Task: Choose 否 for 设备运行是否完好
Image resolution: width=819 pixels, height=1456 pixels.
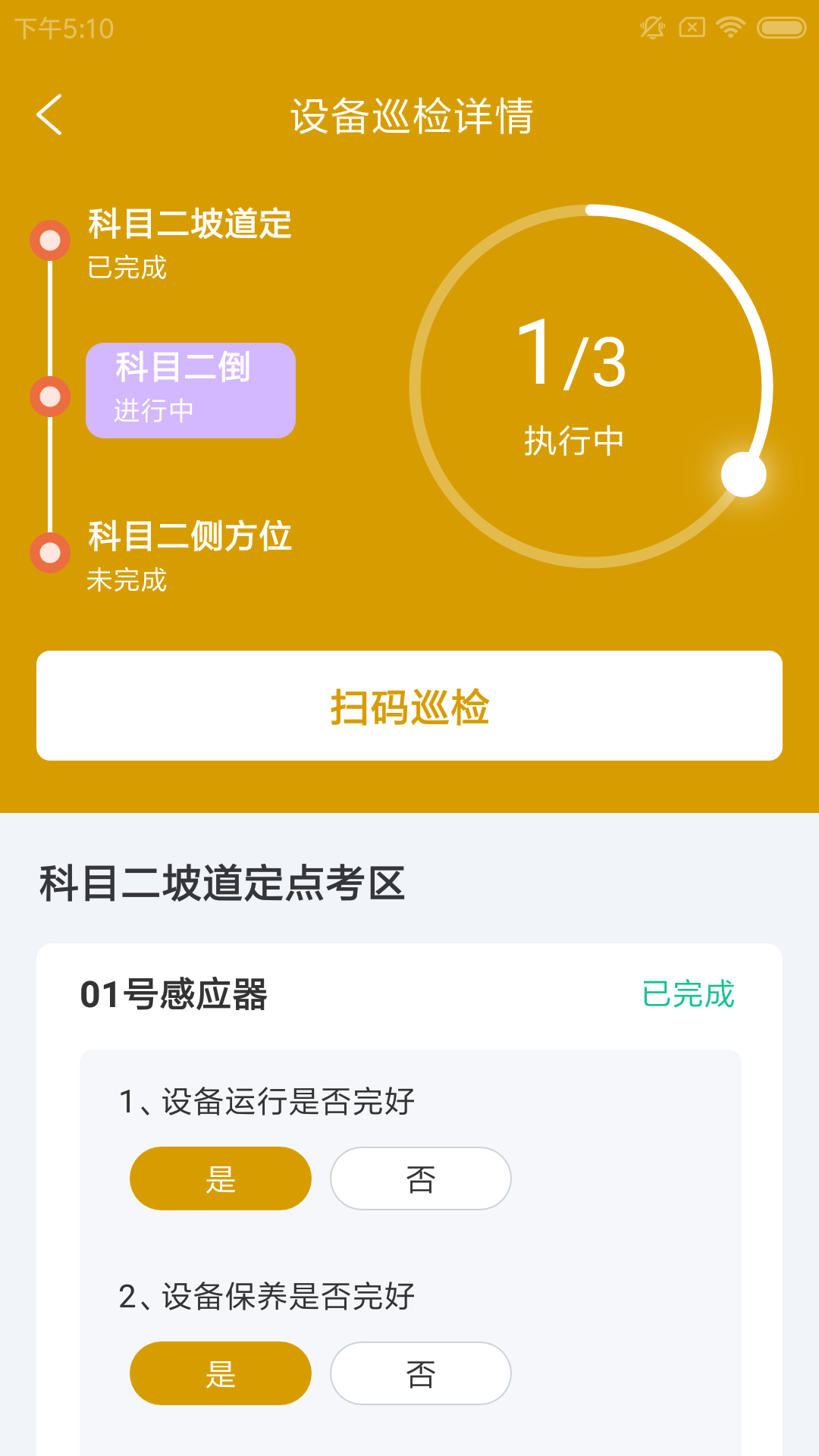Action: pyautogui.click(x=421, y=1178)
